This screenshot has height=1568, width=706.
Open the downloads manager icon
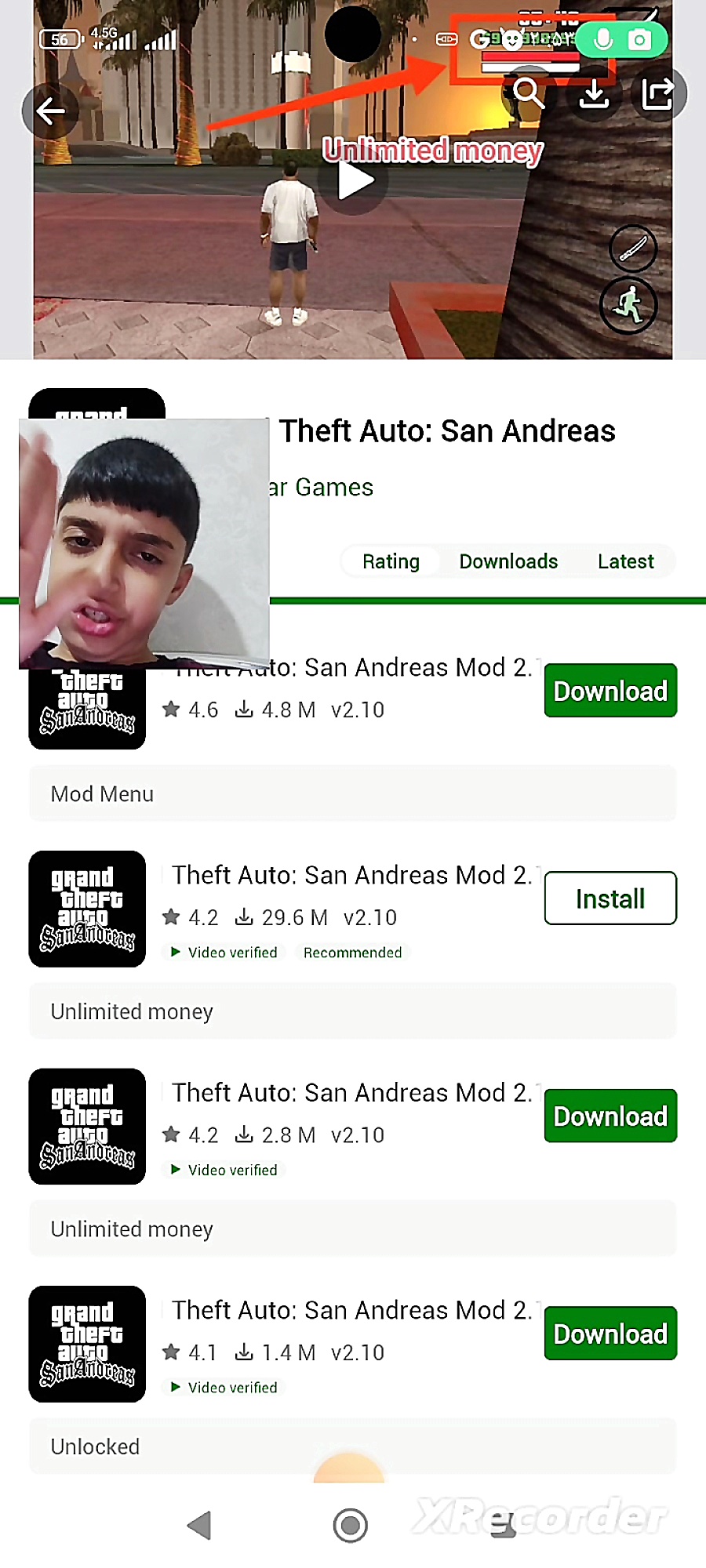pos(595,94)
